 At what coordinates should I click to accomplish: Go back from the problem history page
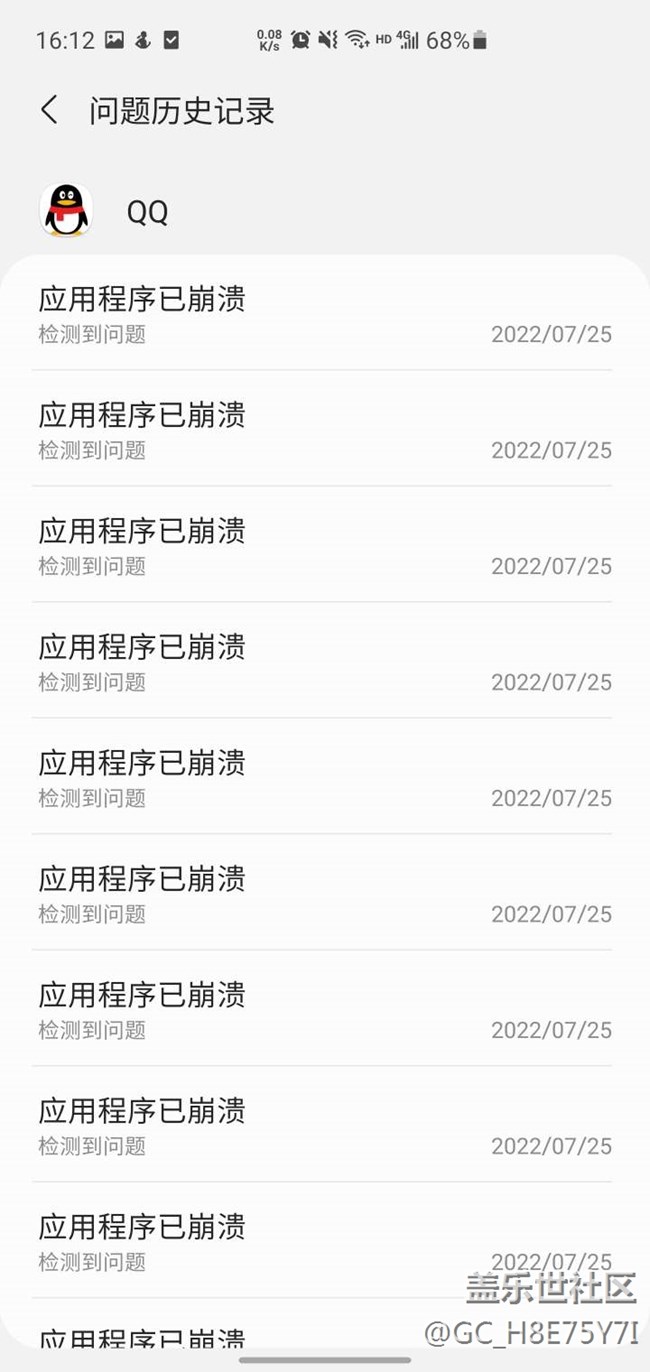click(49, 110)
